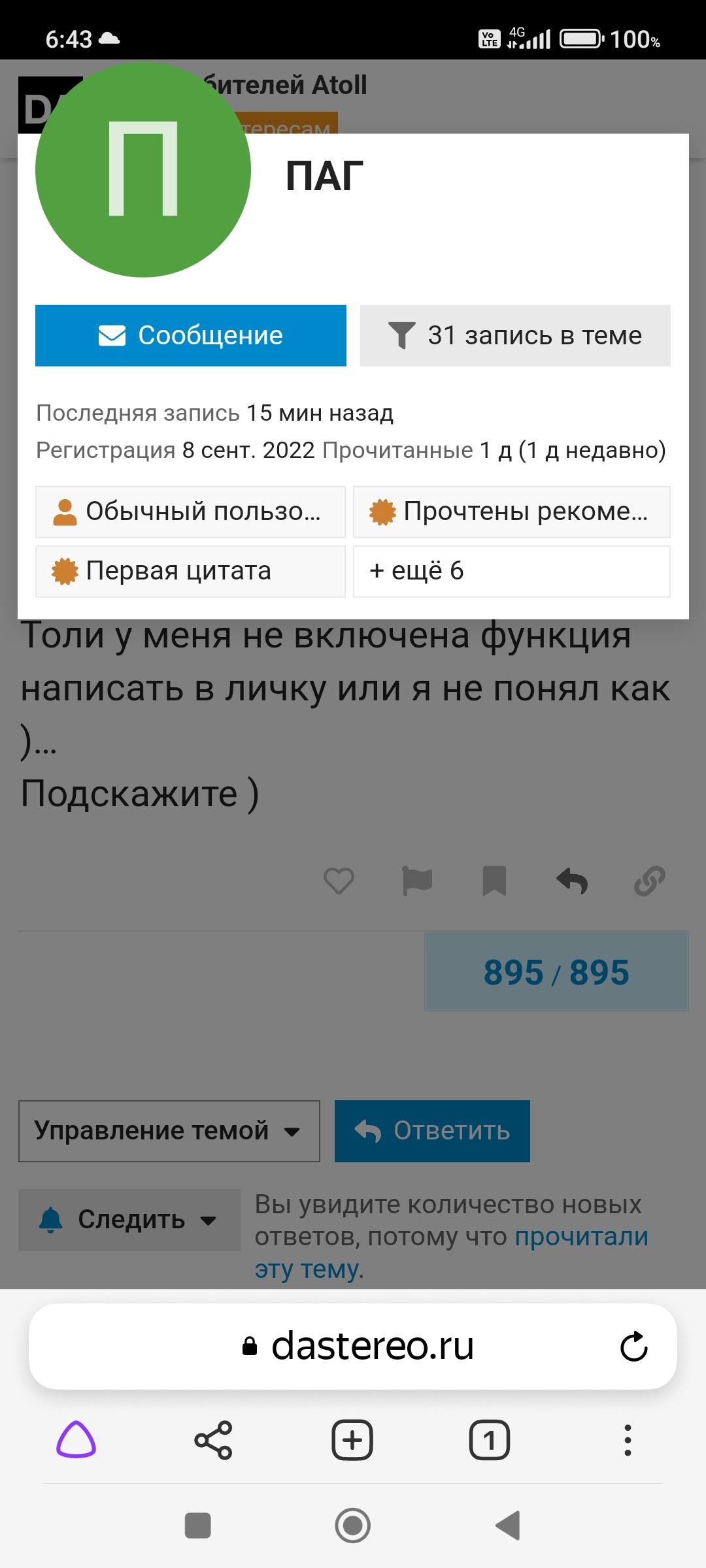Viewport: 706px width, 1568px height.
Task: Open ПАГ user profile name
Action: 324,176
